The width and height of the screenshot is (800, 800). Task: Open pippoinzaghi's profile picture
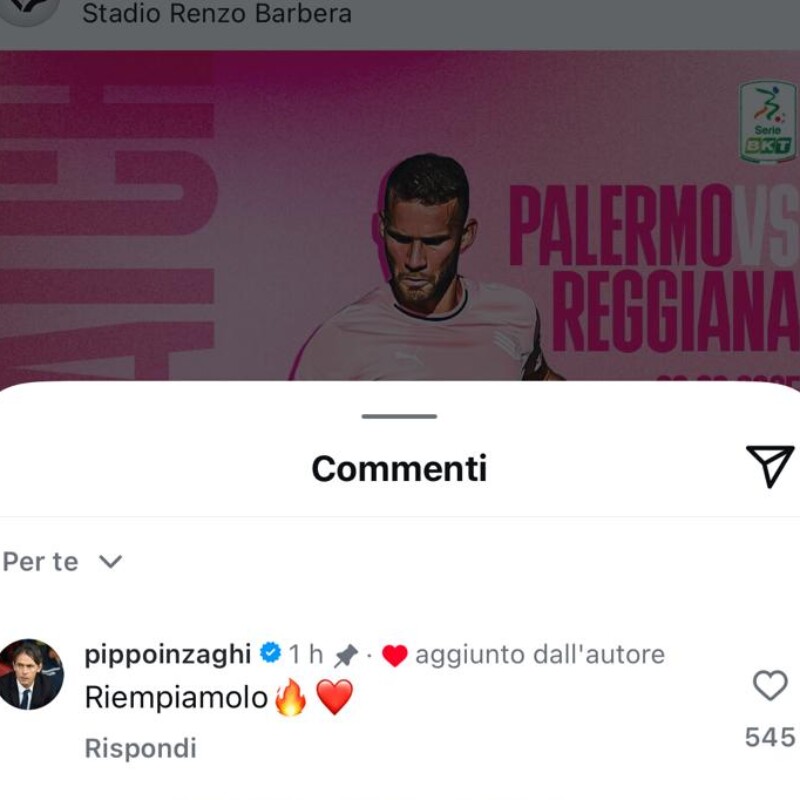(x=31, y=675)
